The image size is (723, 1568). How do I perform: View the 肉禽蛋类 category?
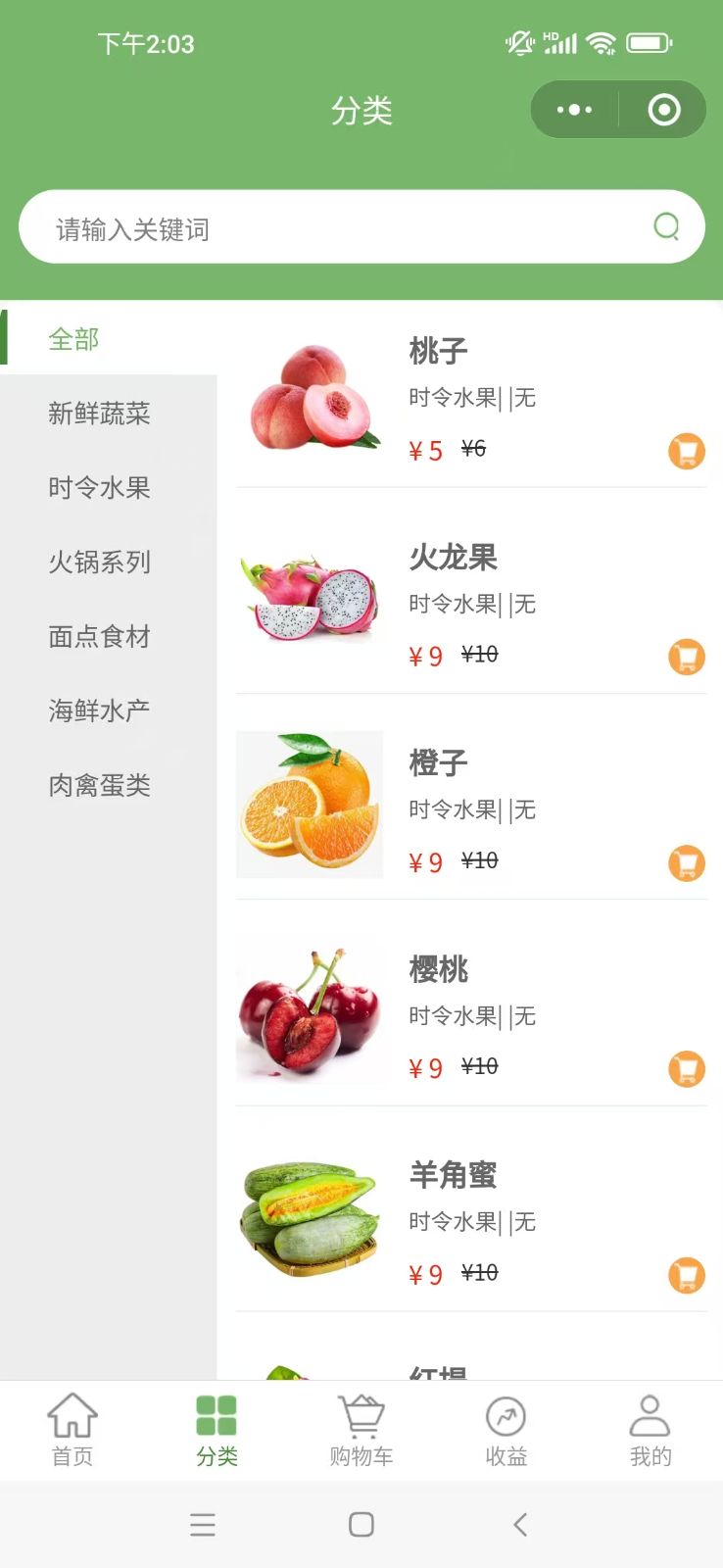(99, 785)
